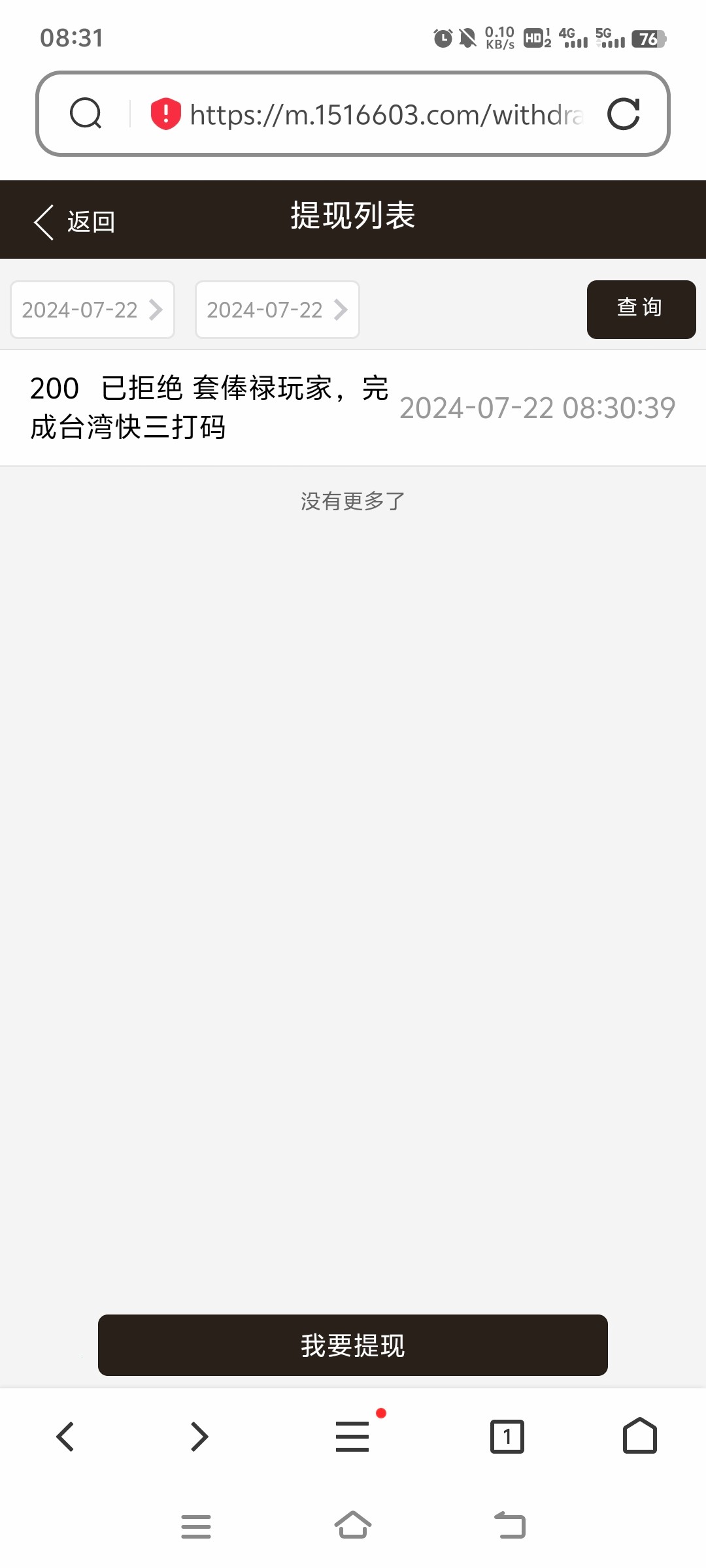Open the start date picker 2024-07-22
The width and height of the screenshot is (706, 1568).
pos(92,310)
